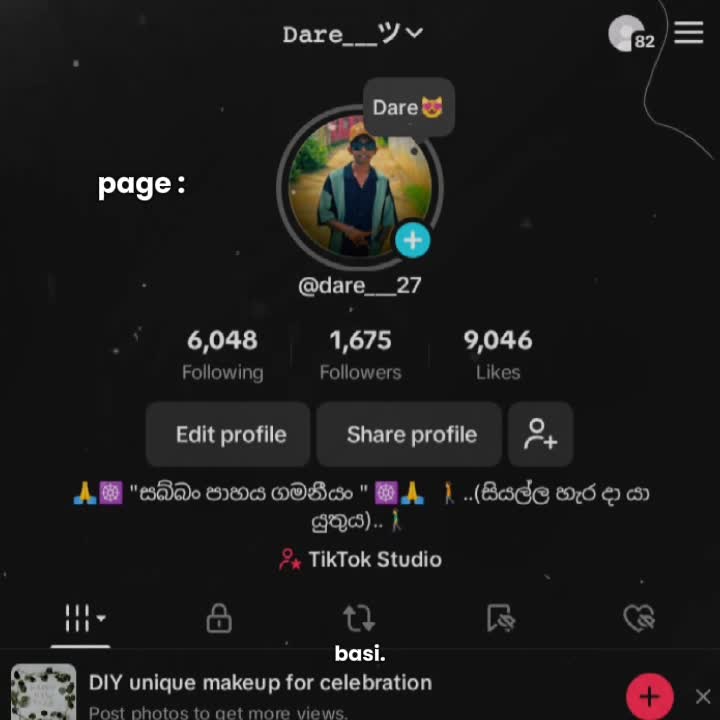Open the Dare note bubble above the avatar
This screenshot has height=720, width=720.
point(408,107)
